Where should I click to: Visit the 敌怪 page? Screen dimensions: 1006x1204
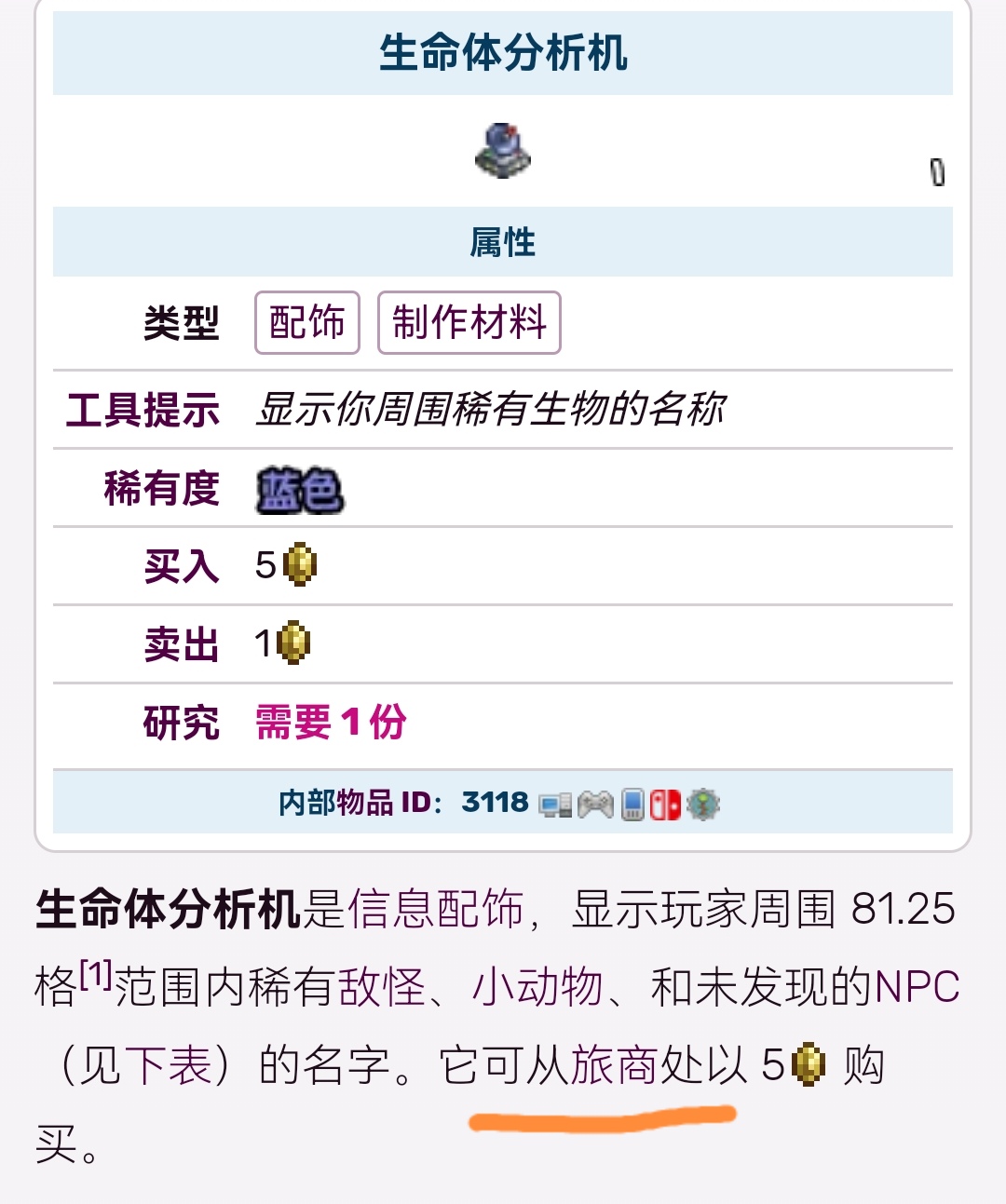(382, 987)
